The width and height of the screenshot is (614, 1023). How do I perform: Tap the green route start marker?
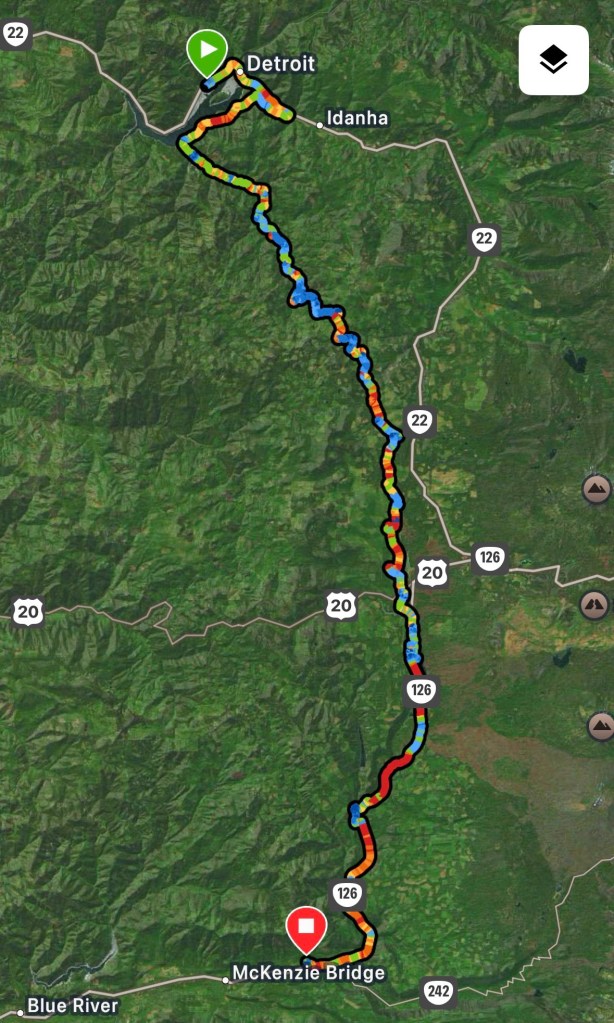(207, 53)
